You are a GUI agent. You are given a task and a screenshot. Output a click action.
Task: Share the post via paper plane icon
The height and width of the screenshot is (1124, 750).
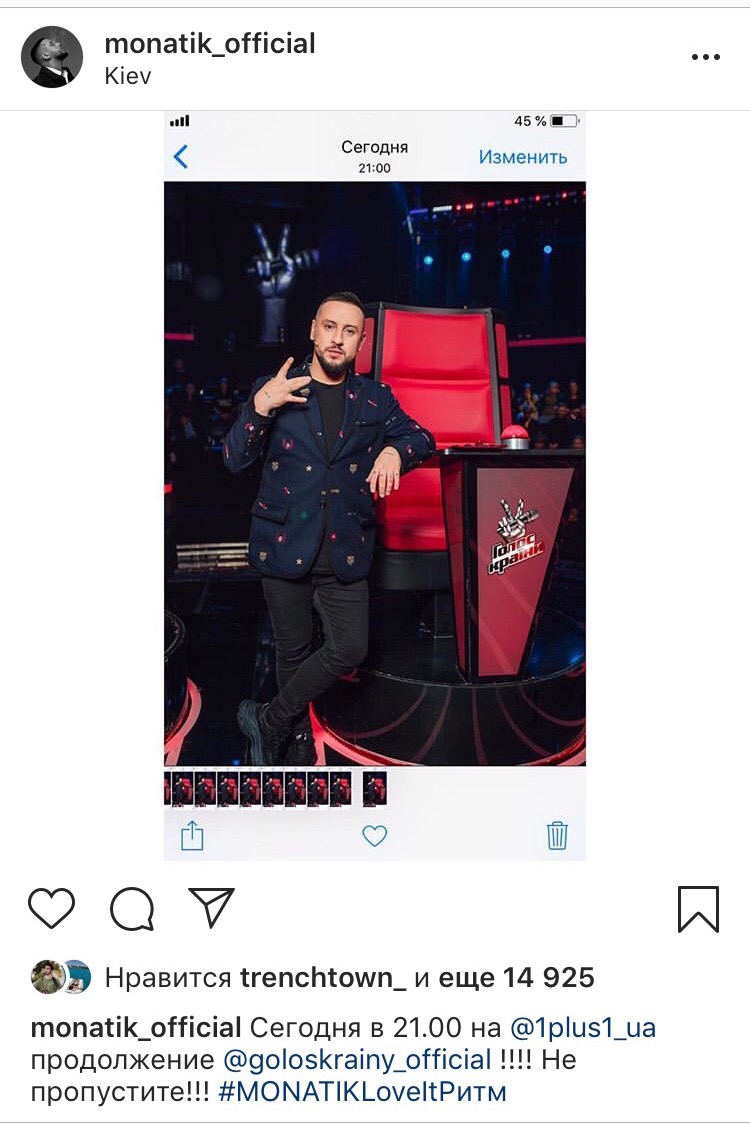click(x=211, y=908)
